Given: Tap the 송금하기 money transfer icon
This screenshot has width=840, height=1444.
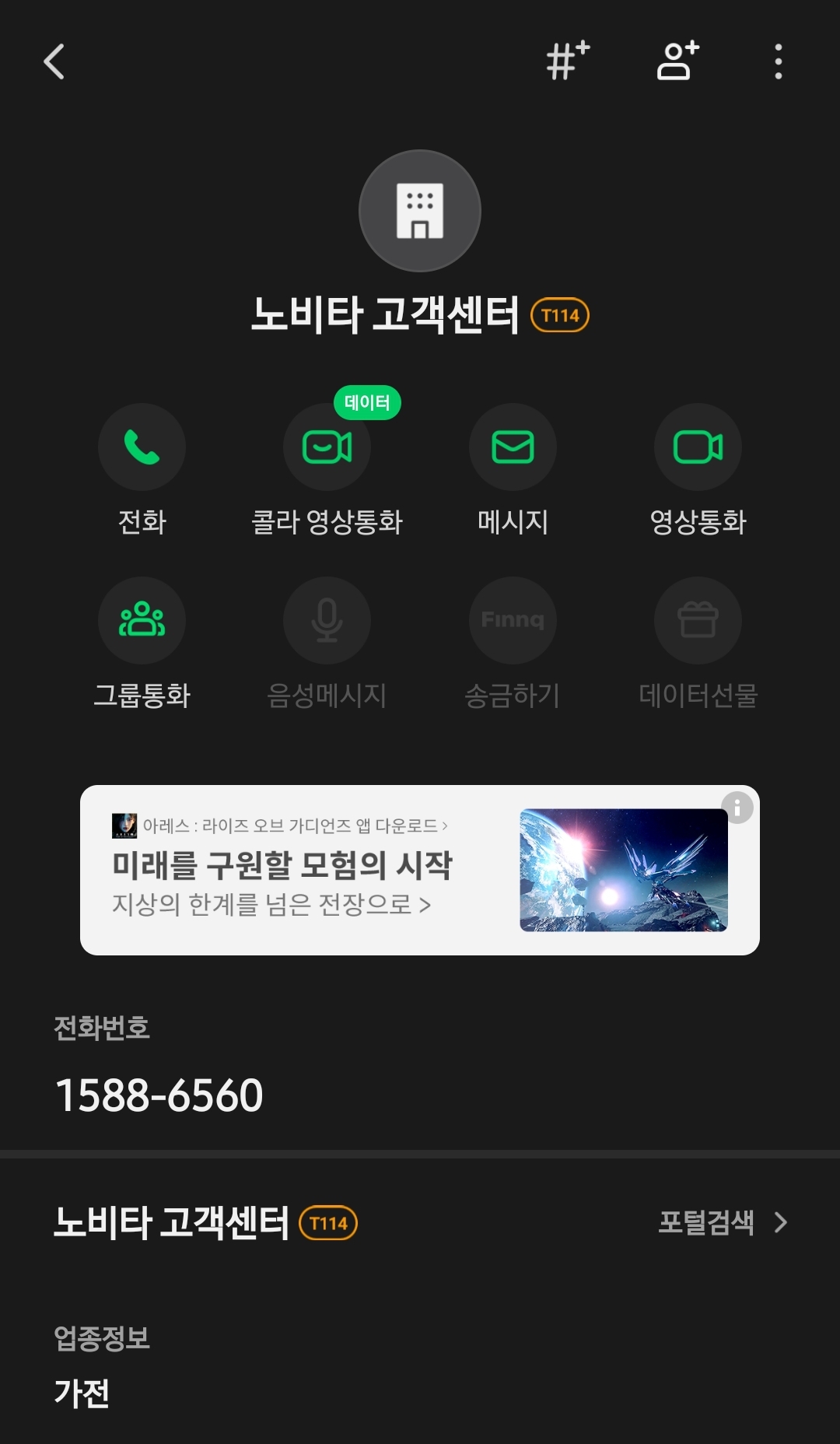Looking at the screenshot, I should 513,621.
